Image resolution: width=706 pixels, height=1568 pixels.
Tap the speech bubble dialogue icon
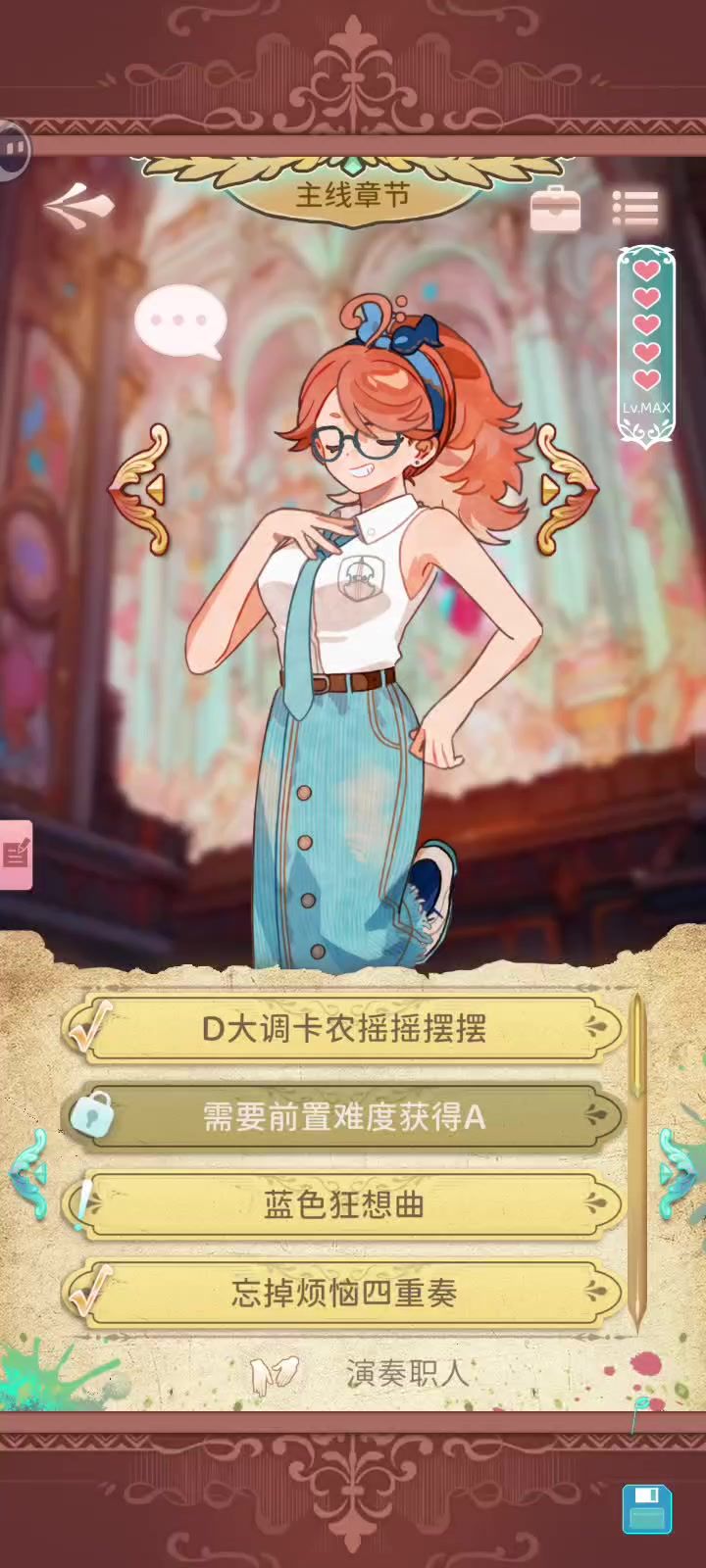tap(179, 321)
